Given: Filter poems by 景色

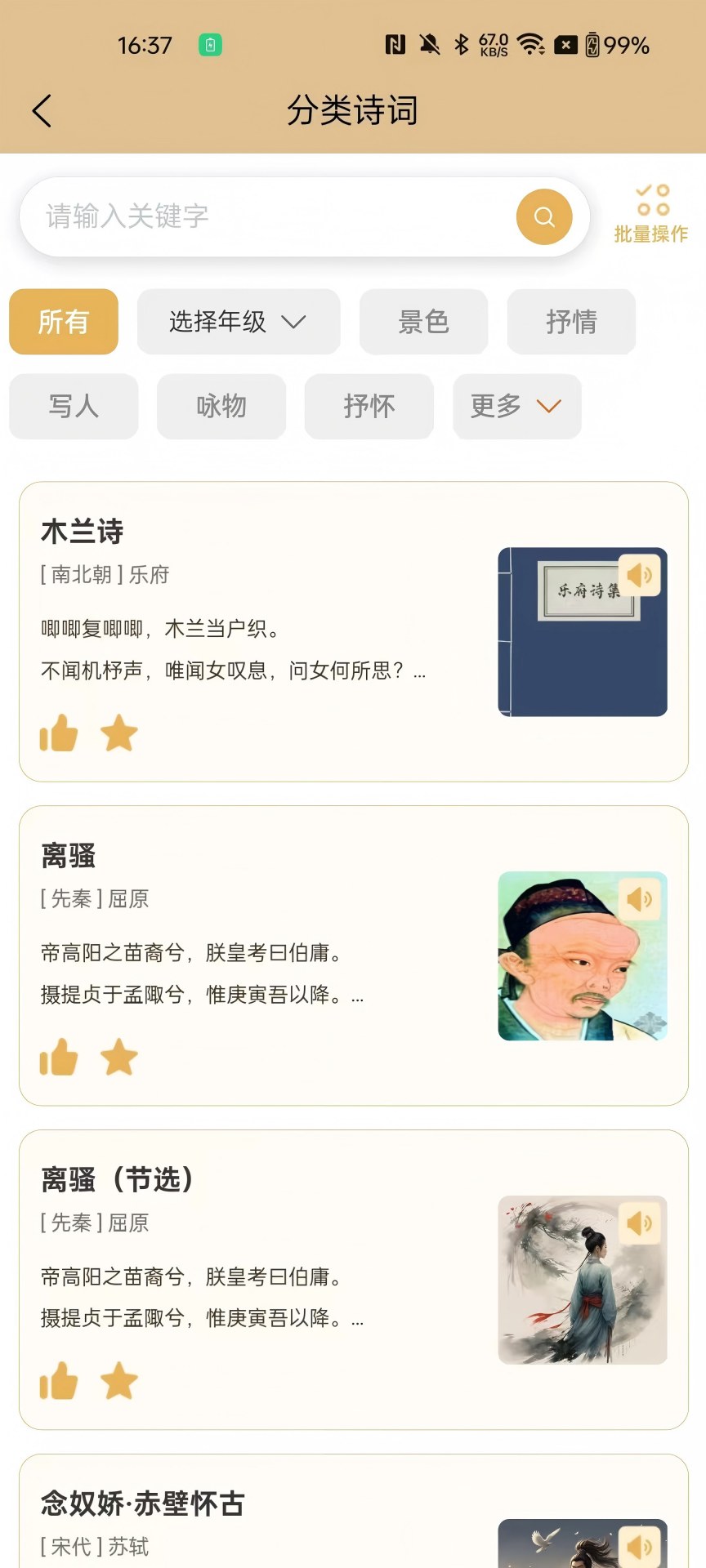Looking at the screenshot, I should (423, 322).
